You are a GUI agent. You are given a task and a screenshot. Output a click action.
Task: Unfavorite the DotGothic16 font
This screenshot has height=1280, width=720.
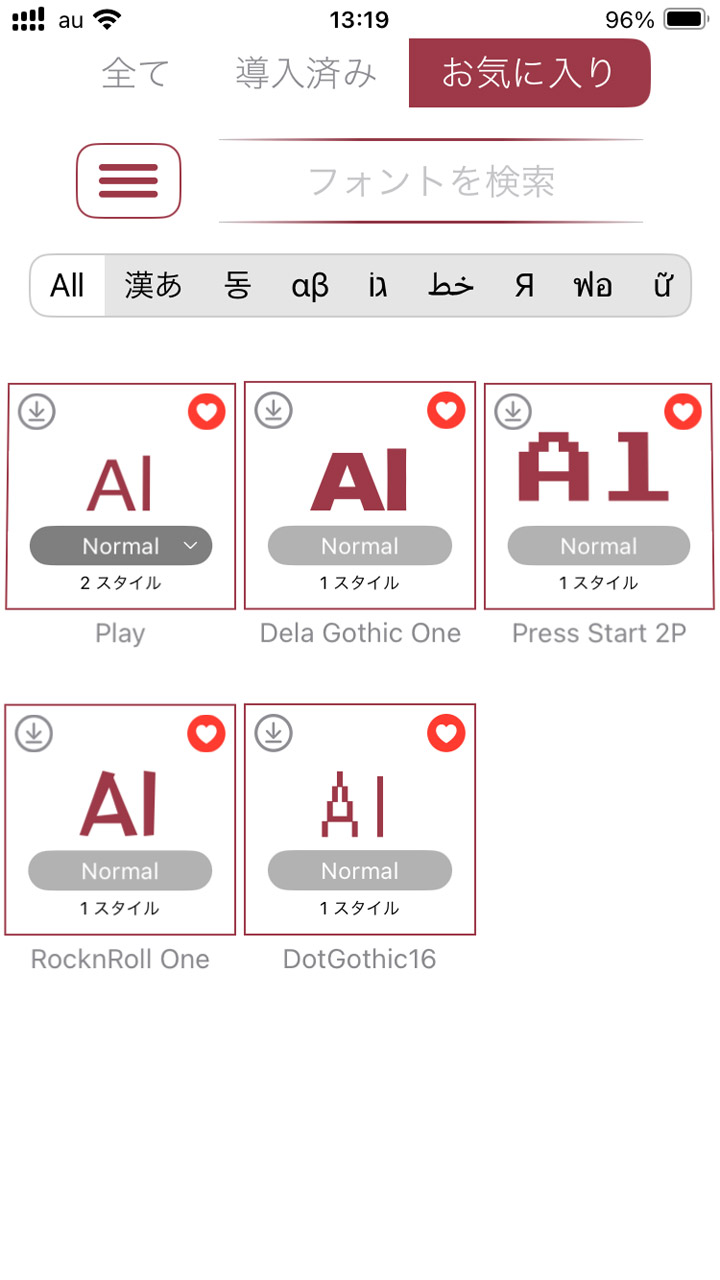(x=446, y=734)
